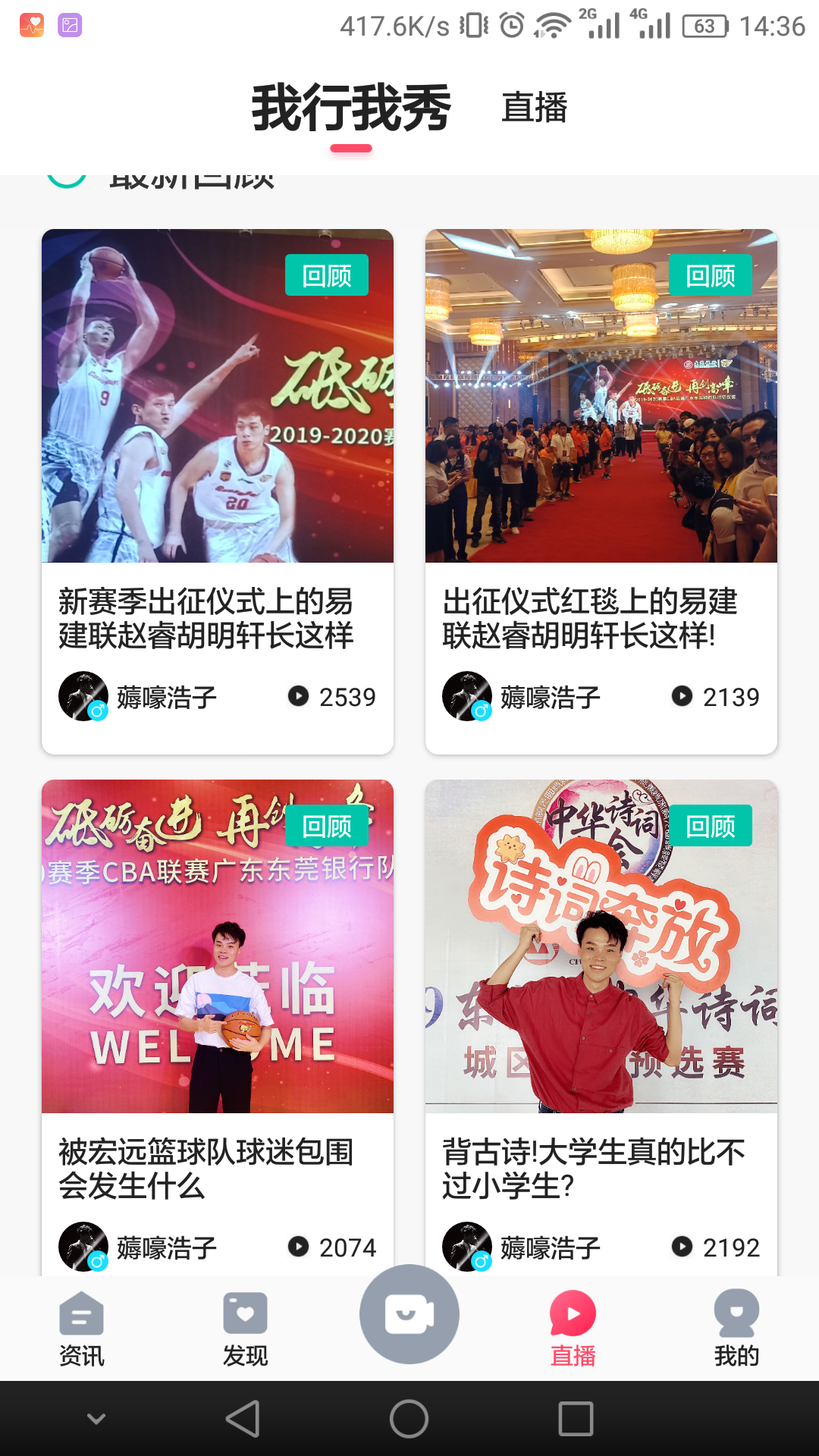Tap the central camera recording icon

pos(409,1316)
